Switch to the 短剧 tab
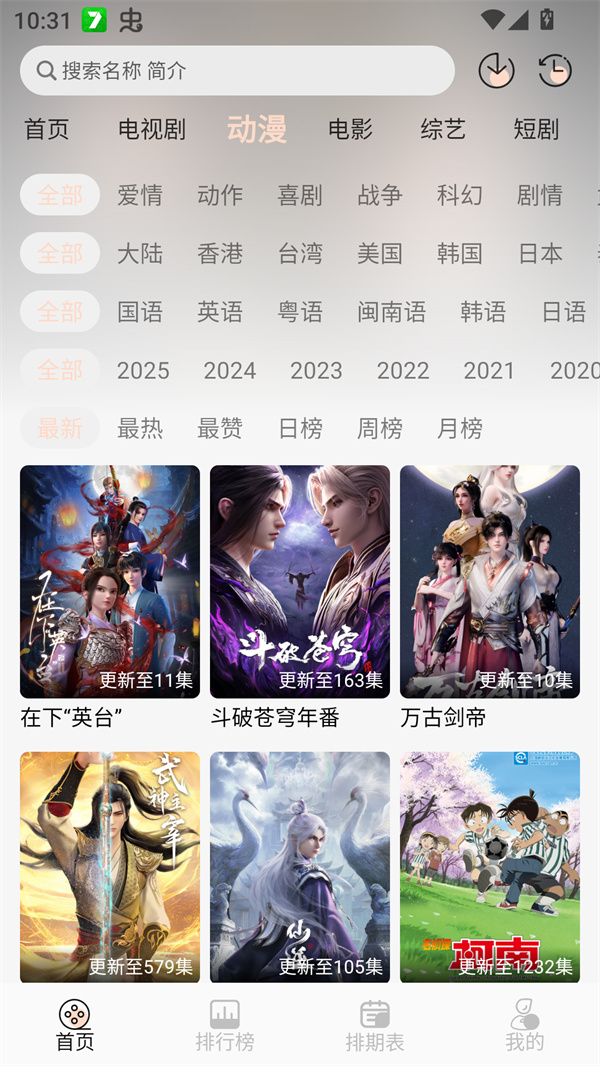This screenshot has width=600, height=1066. coord(536,129)
